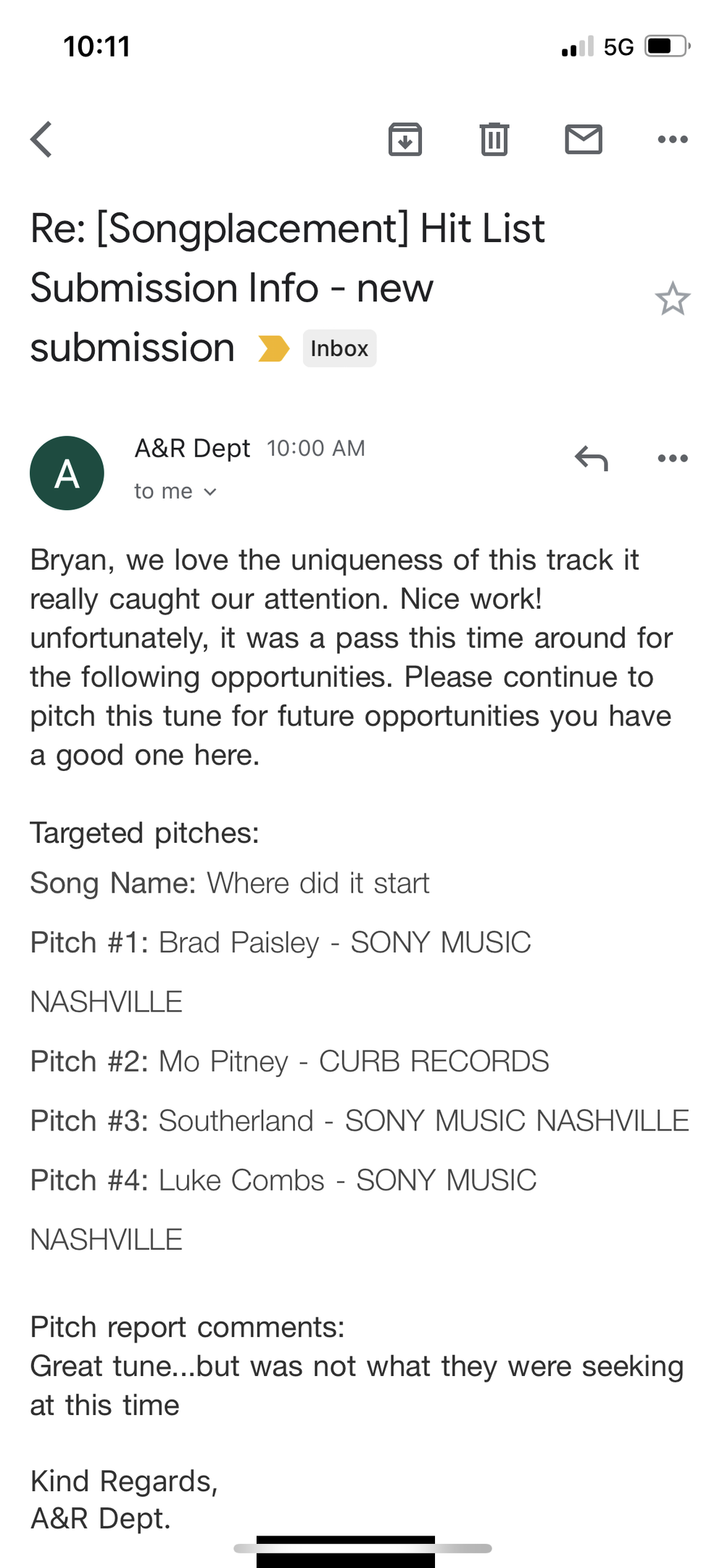Open the top toolbar overflow menu
Image resolution: width=725 pixels, height=1568 pixels.
(x=673, y=139)
